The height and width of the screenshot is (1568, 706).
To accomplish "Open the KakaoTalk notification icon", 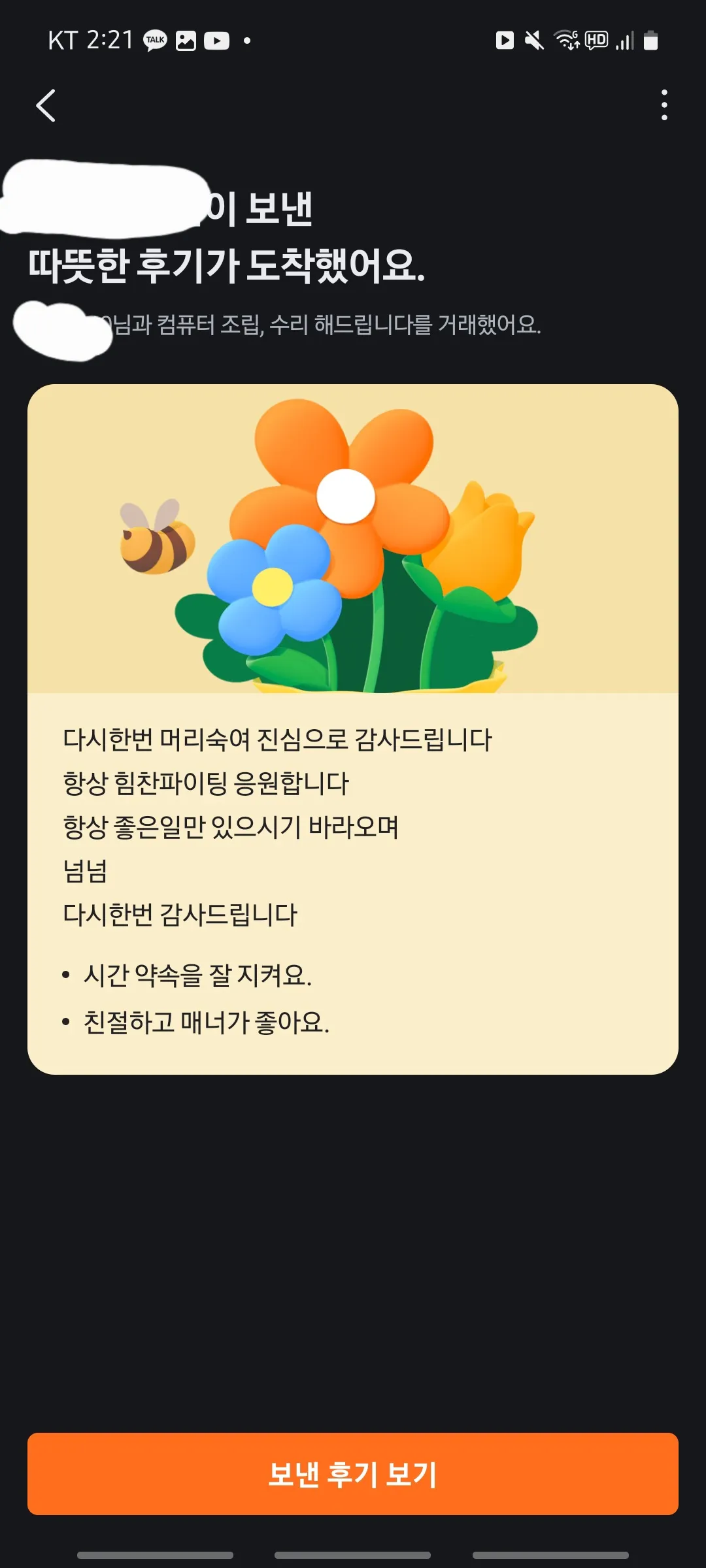I will (x=154, y=41).
